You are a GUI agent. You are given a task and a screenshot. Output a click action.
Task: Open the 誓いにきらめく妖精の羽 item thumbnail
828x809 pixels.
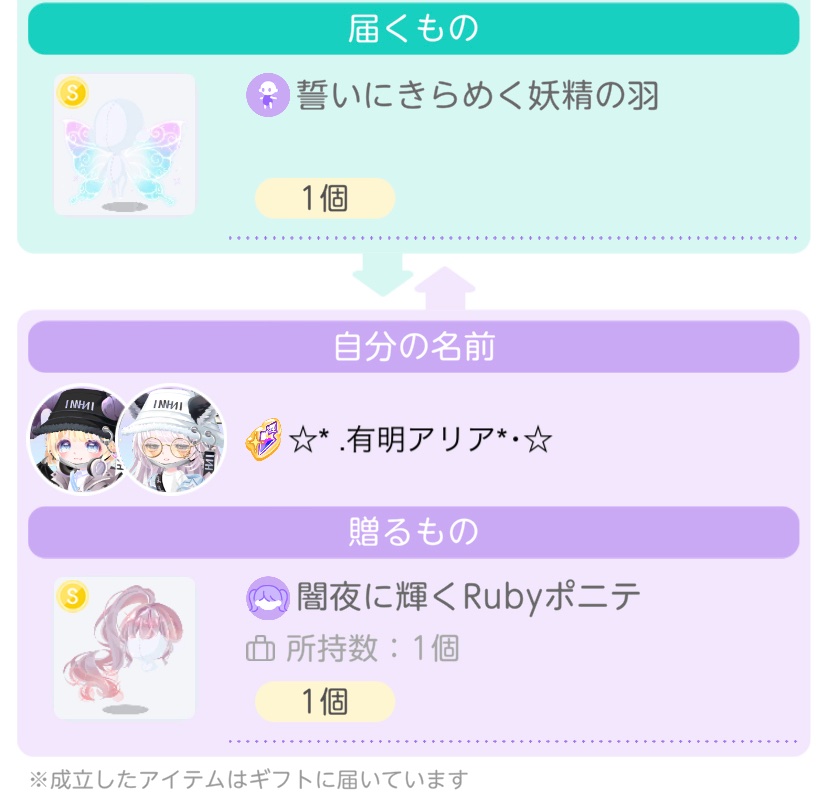pos(125,145)
